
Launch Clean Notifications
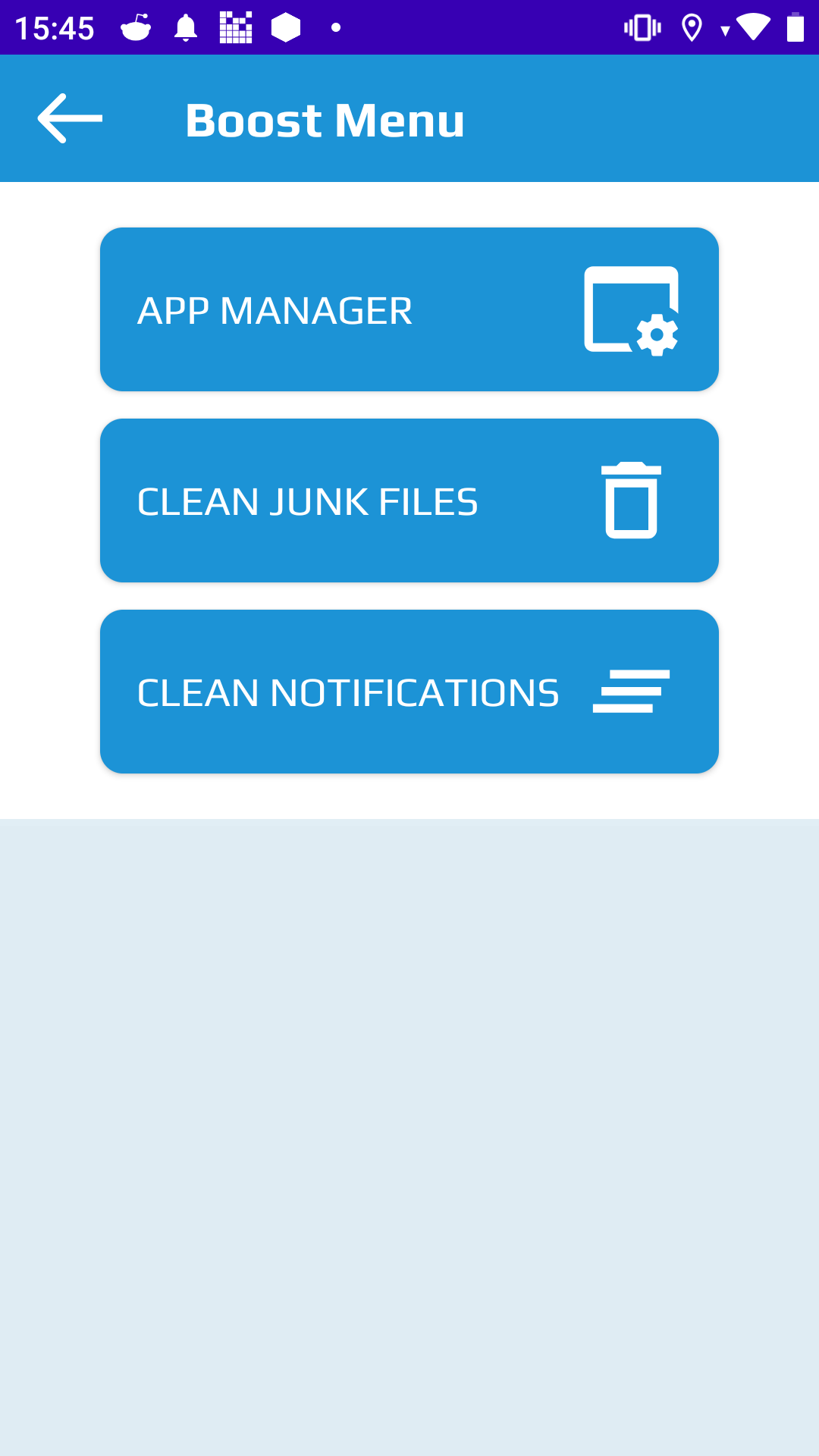(409, 691)
